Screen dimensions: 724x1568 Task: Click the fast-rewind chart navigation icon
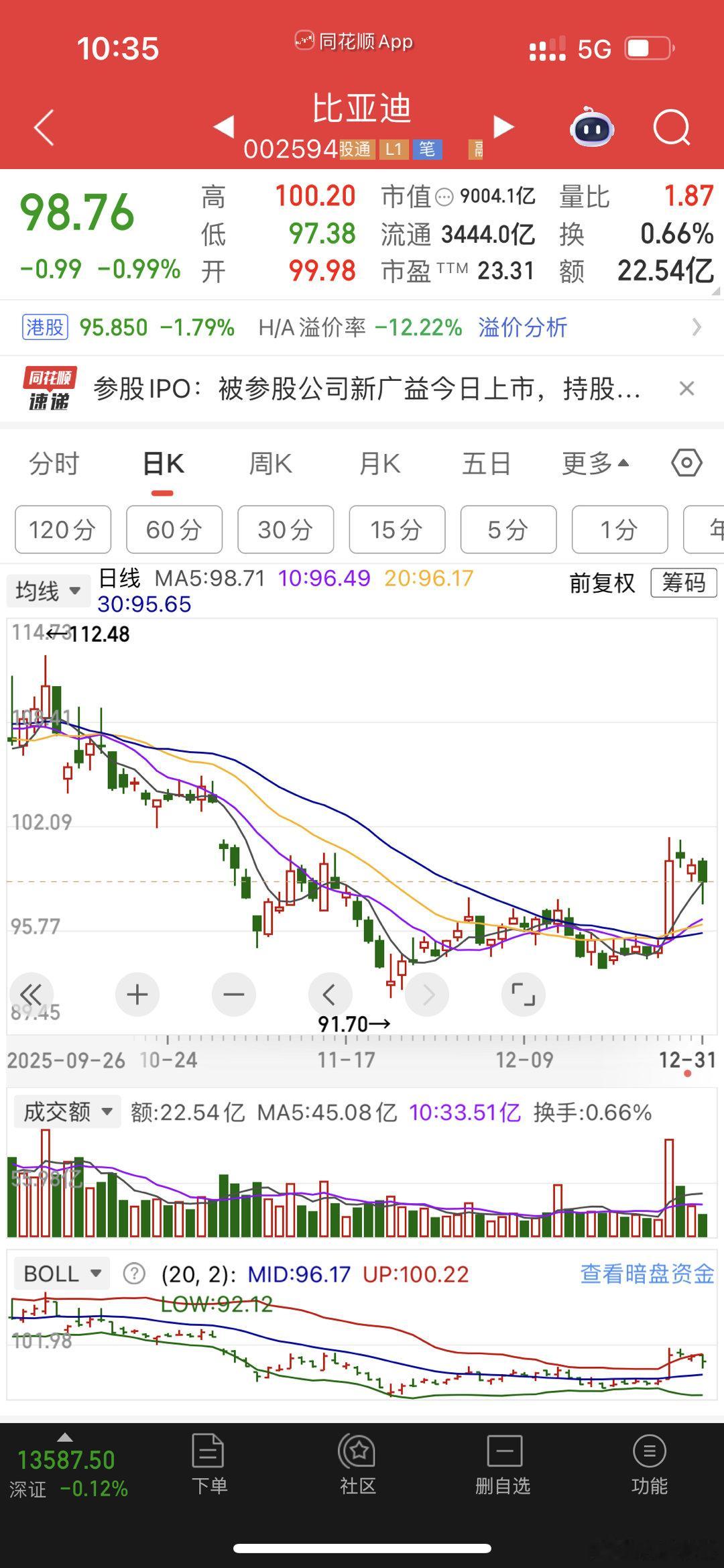(33, 995)
